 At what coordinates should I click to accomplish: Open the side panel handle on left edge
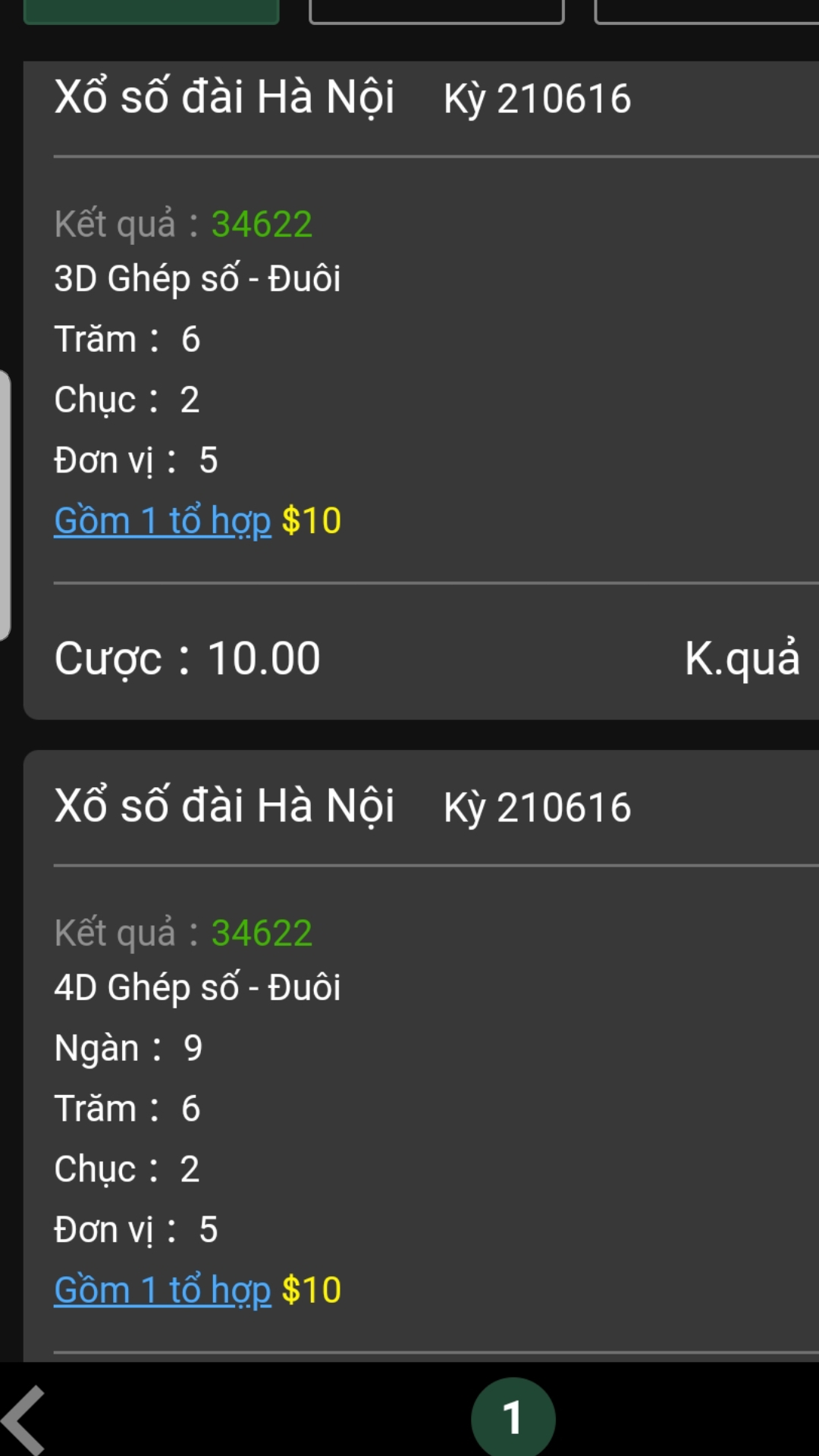(5, 505)
